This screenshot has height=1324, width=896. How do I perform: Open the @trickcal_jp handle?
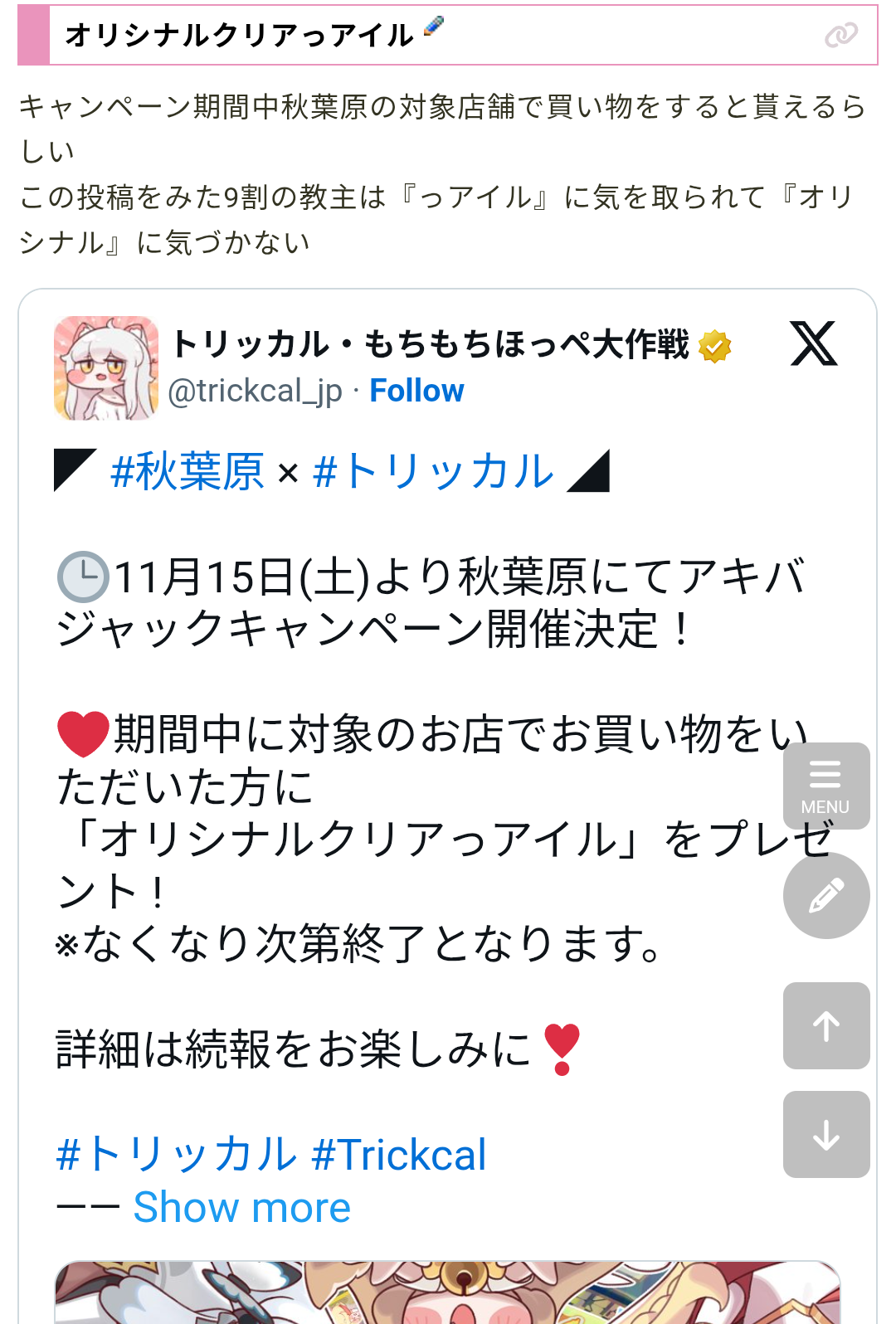pyautogui.click(x=255, y=391)
